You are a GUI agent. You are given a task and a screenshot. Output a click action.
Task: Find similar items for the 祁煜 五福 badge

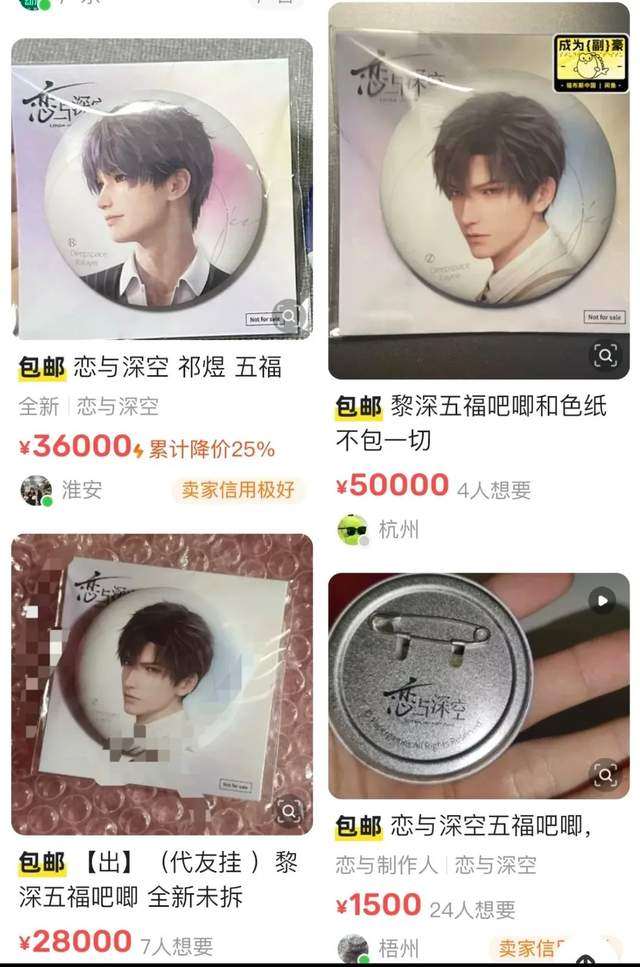(289, 317)
